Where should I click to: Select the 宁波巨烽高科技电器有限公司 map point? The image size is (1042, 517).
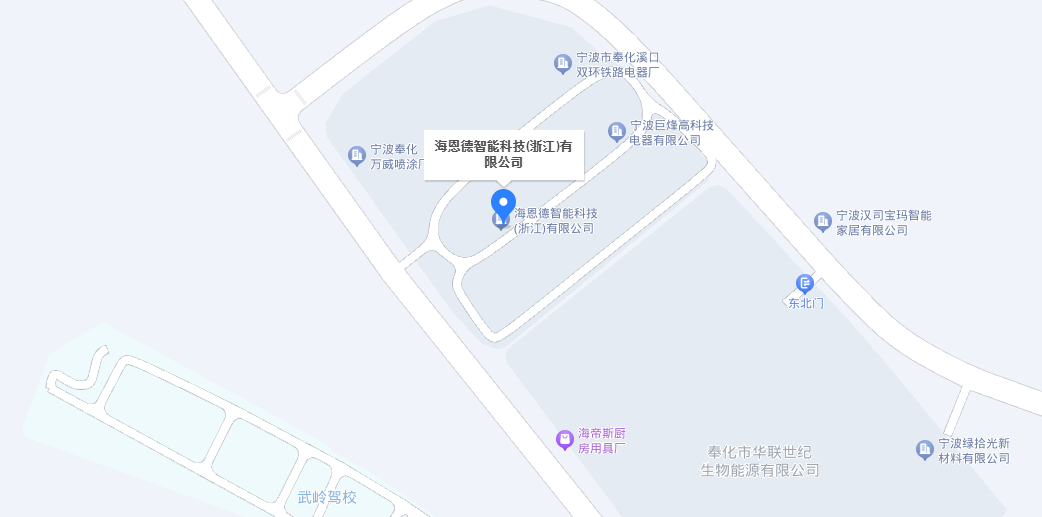click(x=617, y=131)
